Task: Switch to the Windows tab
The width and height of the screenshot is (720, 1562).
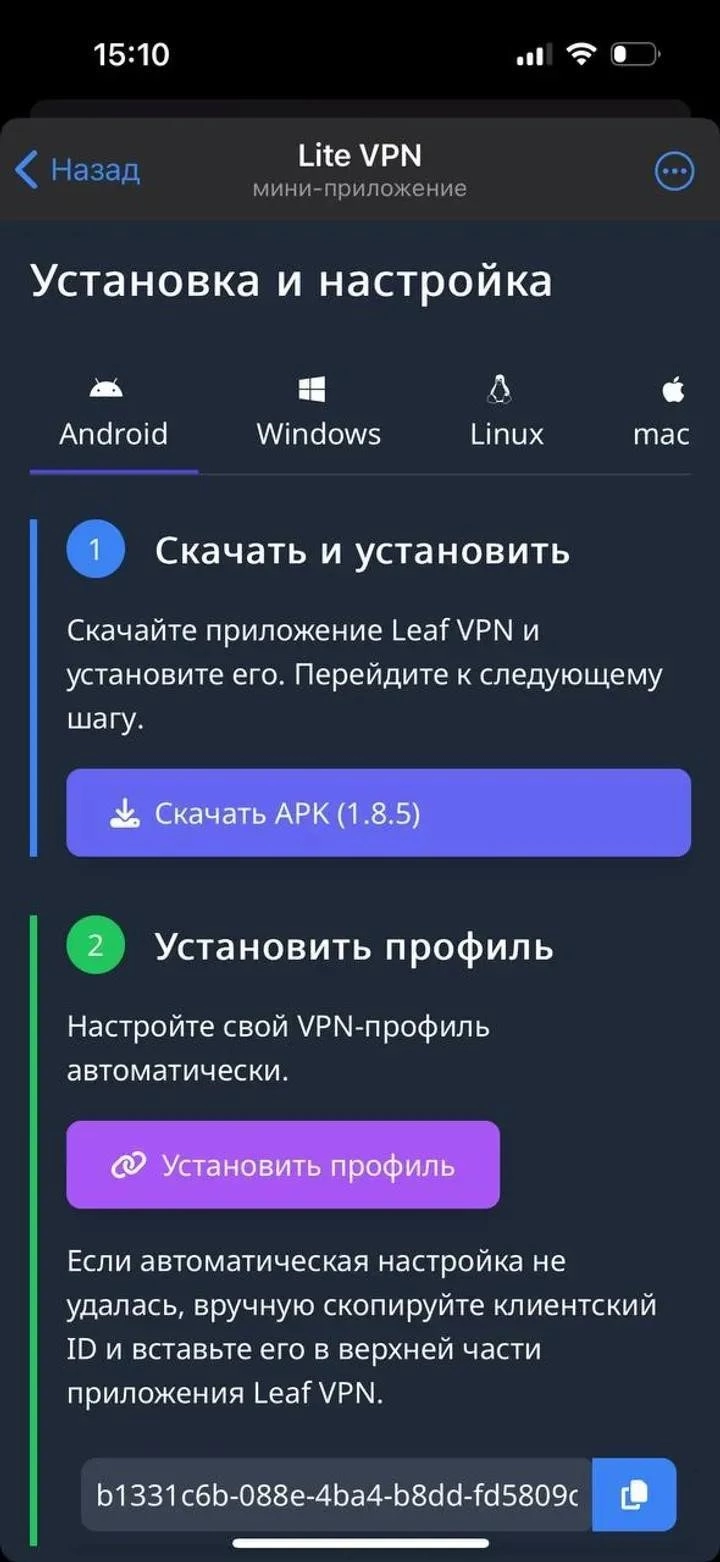Action: tap(318, 414)
